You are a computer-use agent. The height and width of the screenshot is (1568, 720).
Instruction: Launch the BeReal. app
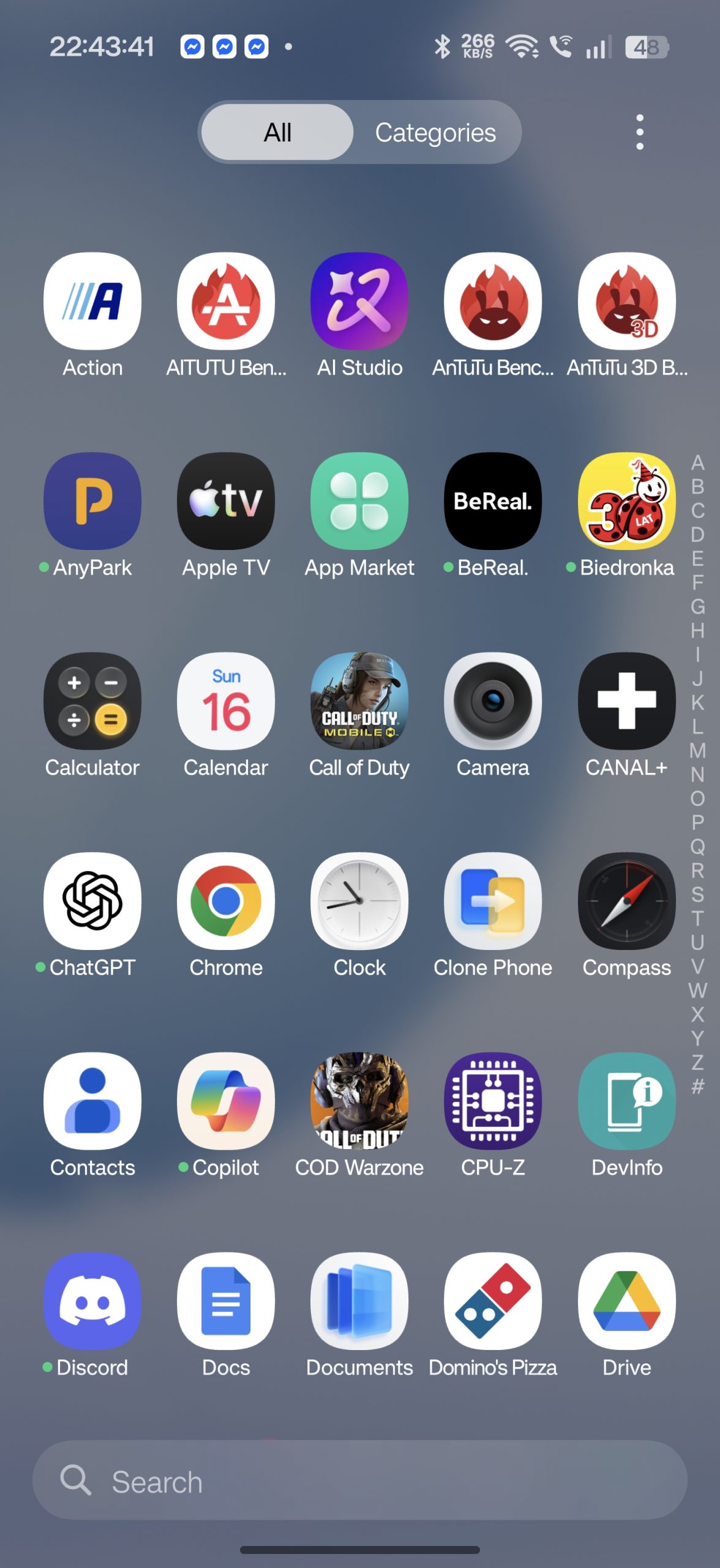pos(493,501)
